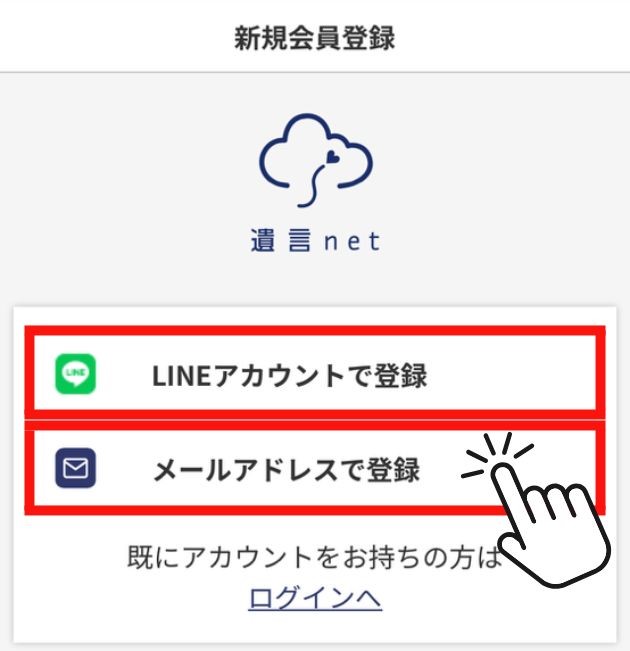Register with LINE account
This screenshot has height=651, width=630.
click(x=290, y=375)
